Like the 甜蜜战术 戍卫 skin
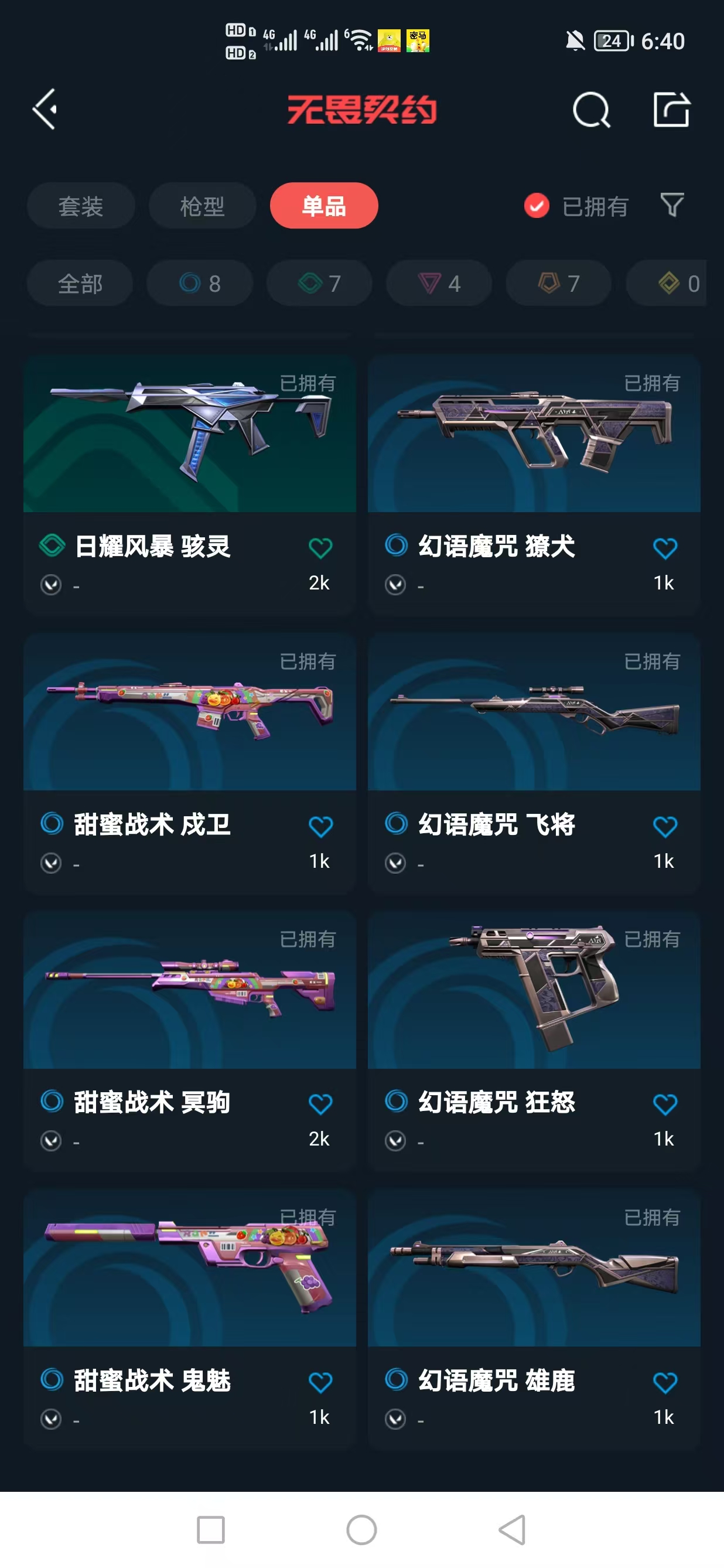The height and width of the screenshot is (1568, 724). click(320, 826)
